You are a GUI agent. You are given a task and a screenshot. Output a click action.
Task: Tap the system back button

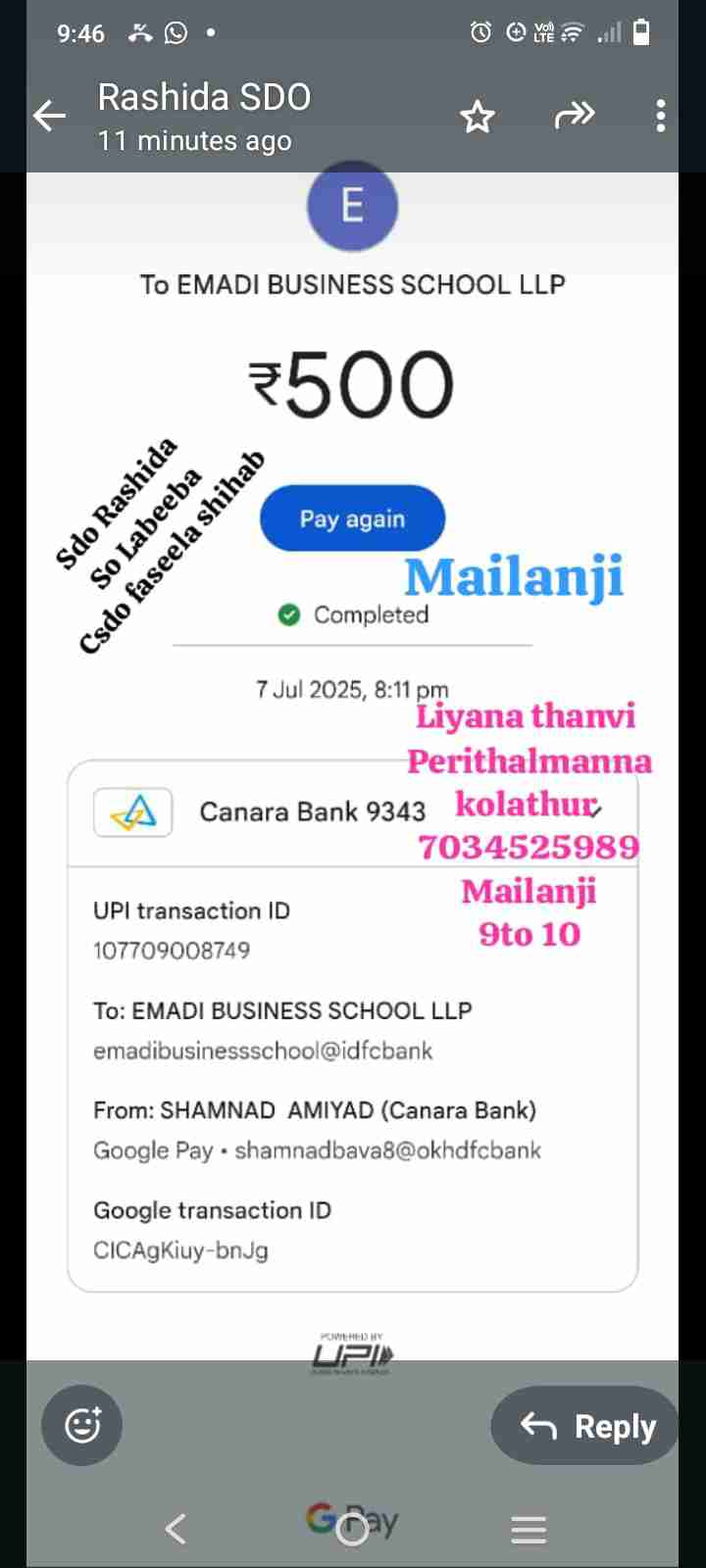176,1528
